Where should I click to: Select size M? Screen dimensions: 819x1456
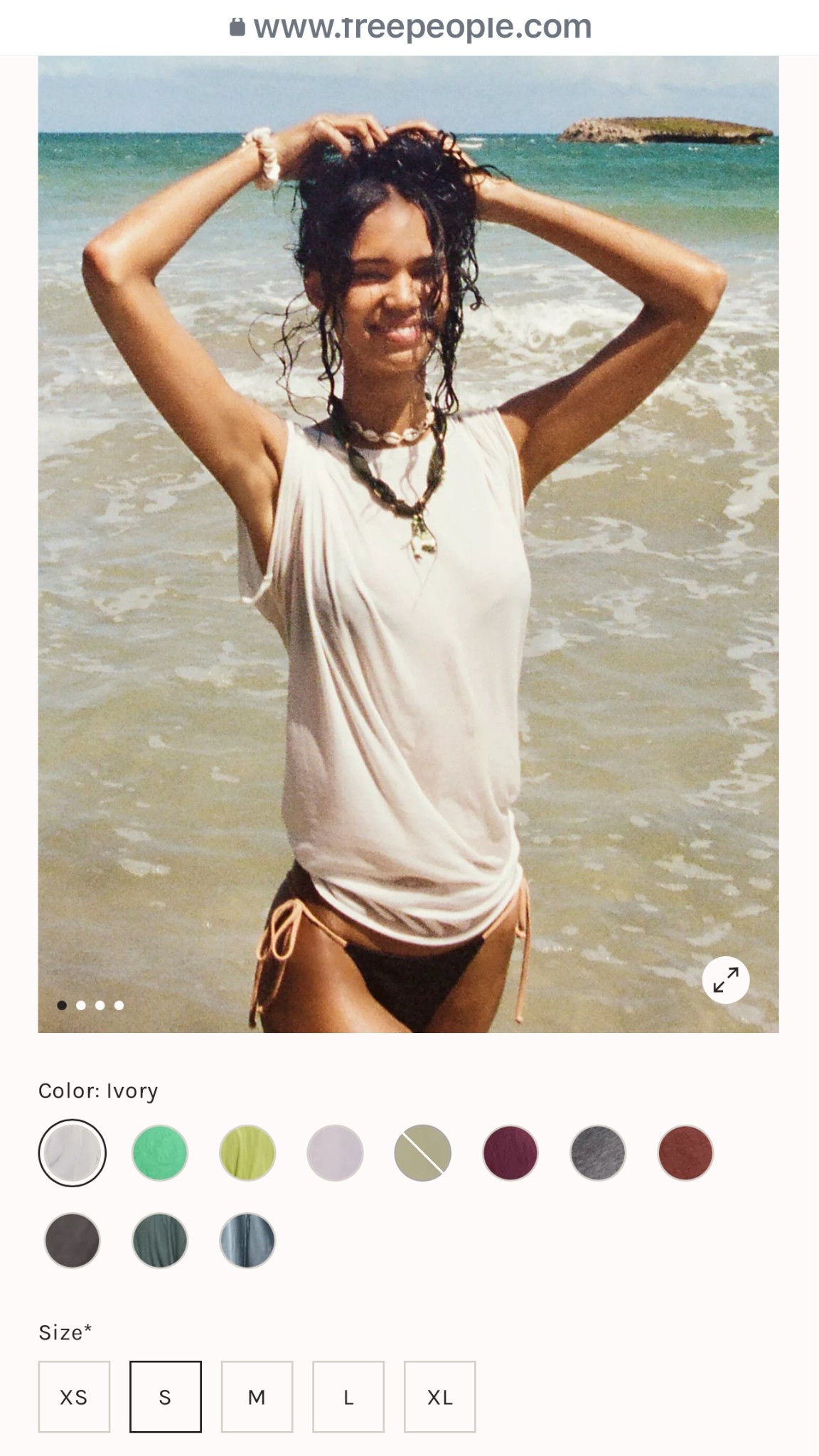point(257,1396)
